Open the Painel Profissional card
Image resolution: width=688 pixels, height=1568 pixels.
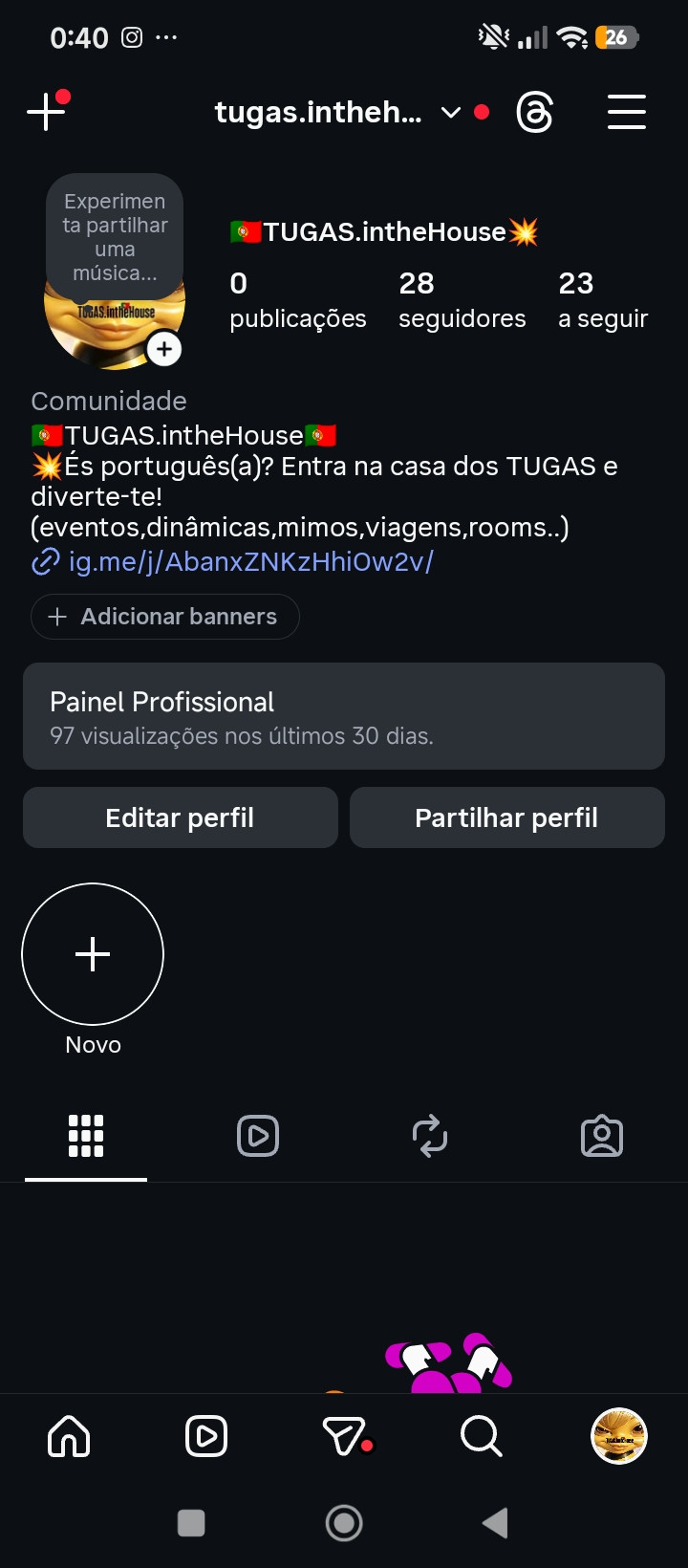(x=344, y=716)
